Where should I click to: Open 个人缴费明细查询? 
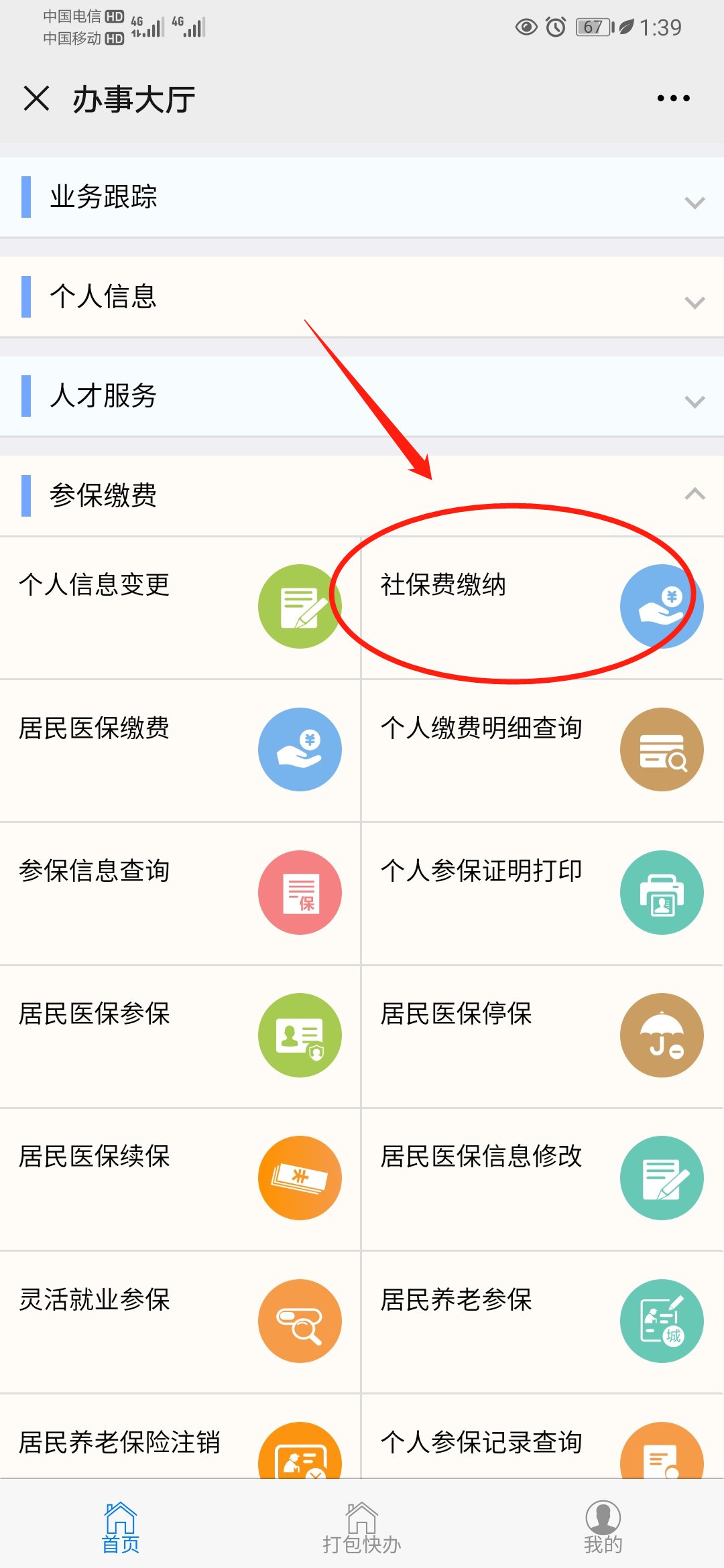click(x=542, y=749)
